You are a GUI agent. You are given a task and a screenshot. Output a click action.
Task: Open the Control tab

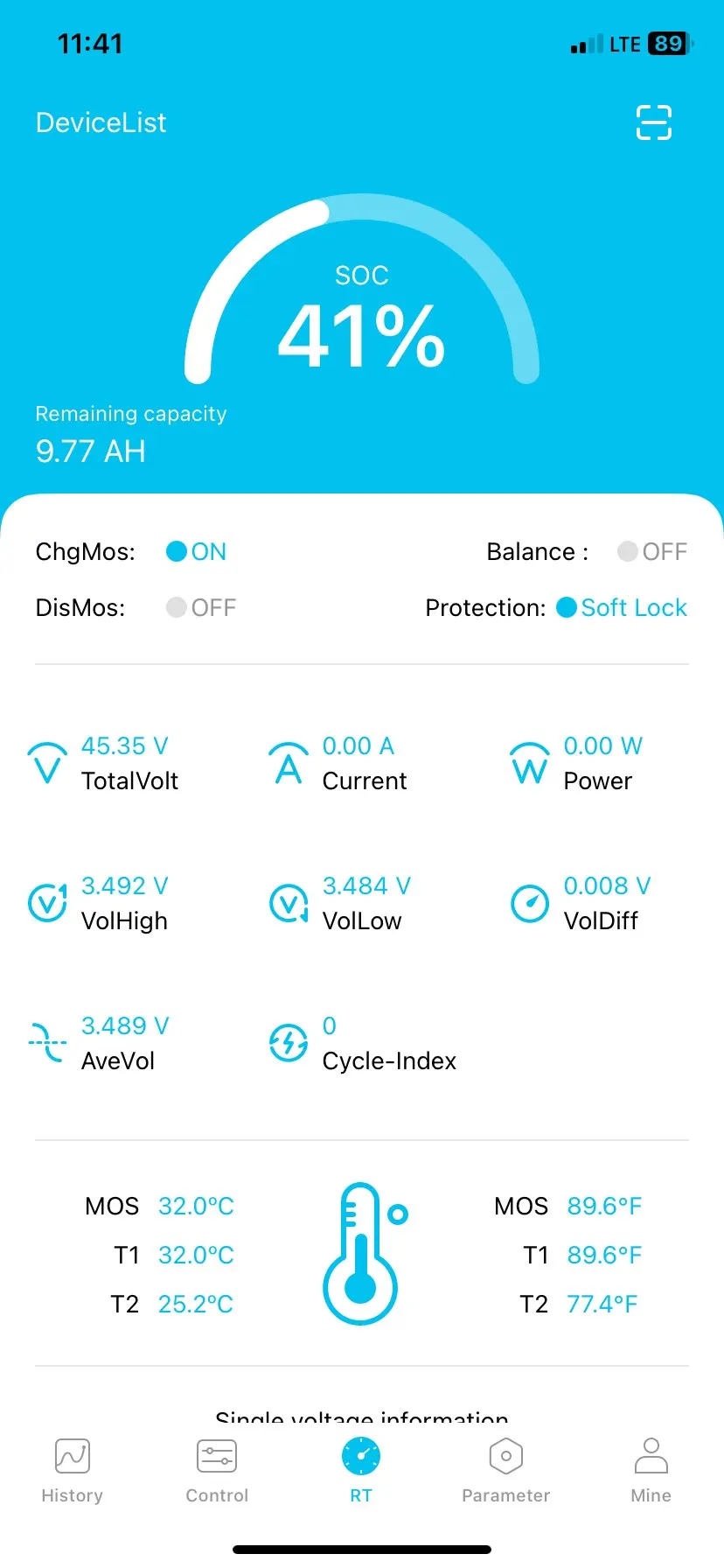(217, 1470)
